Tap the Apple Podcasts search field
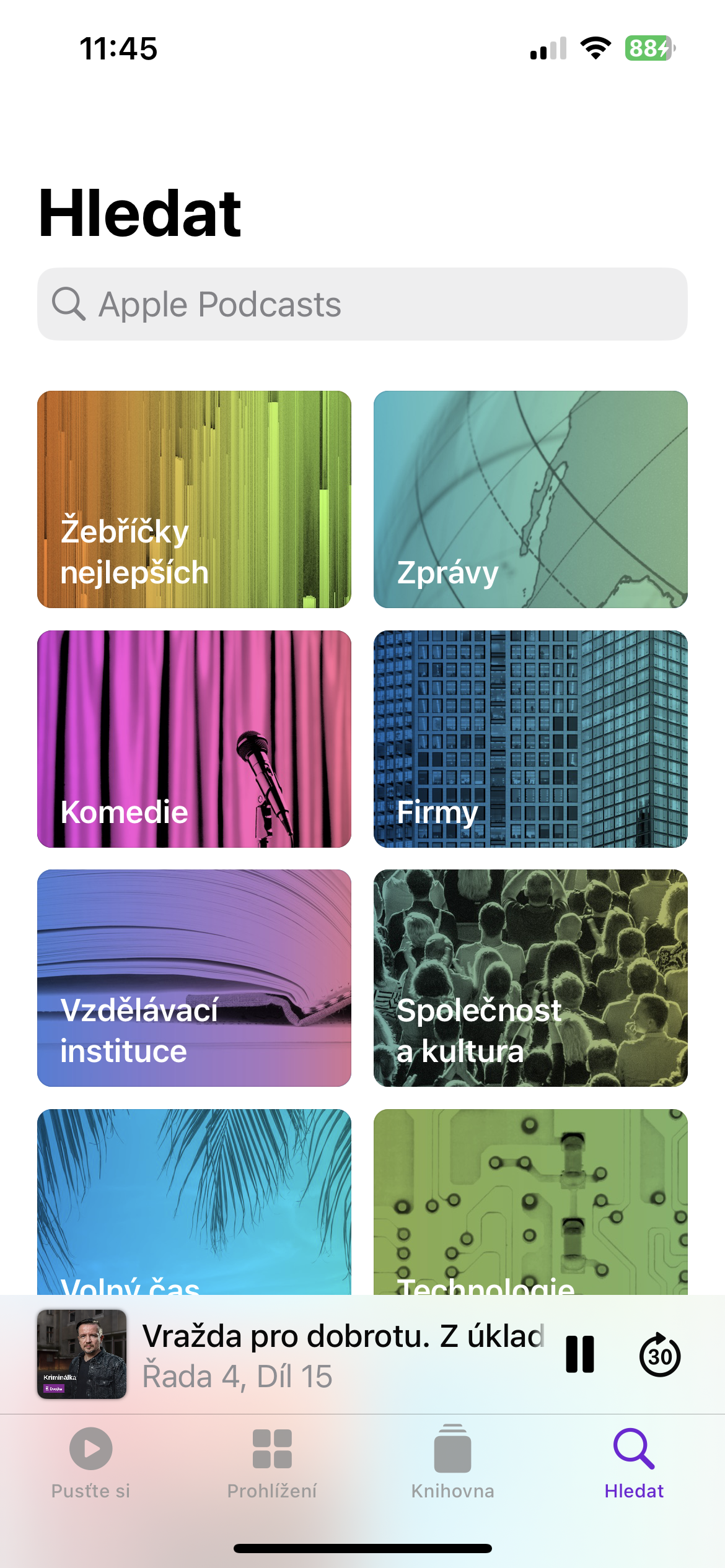 coord(362,304)
